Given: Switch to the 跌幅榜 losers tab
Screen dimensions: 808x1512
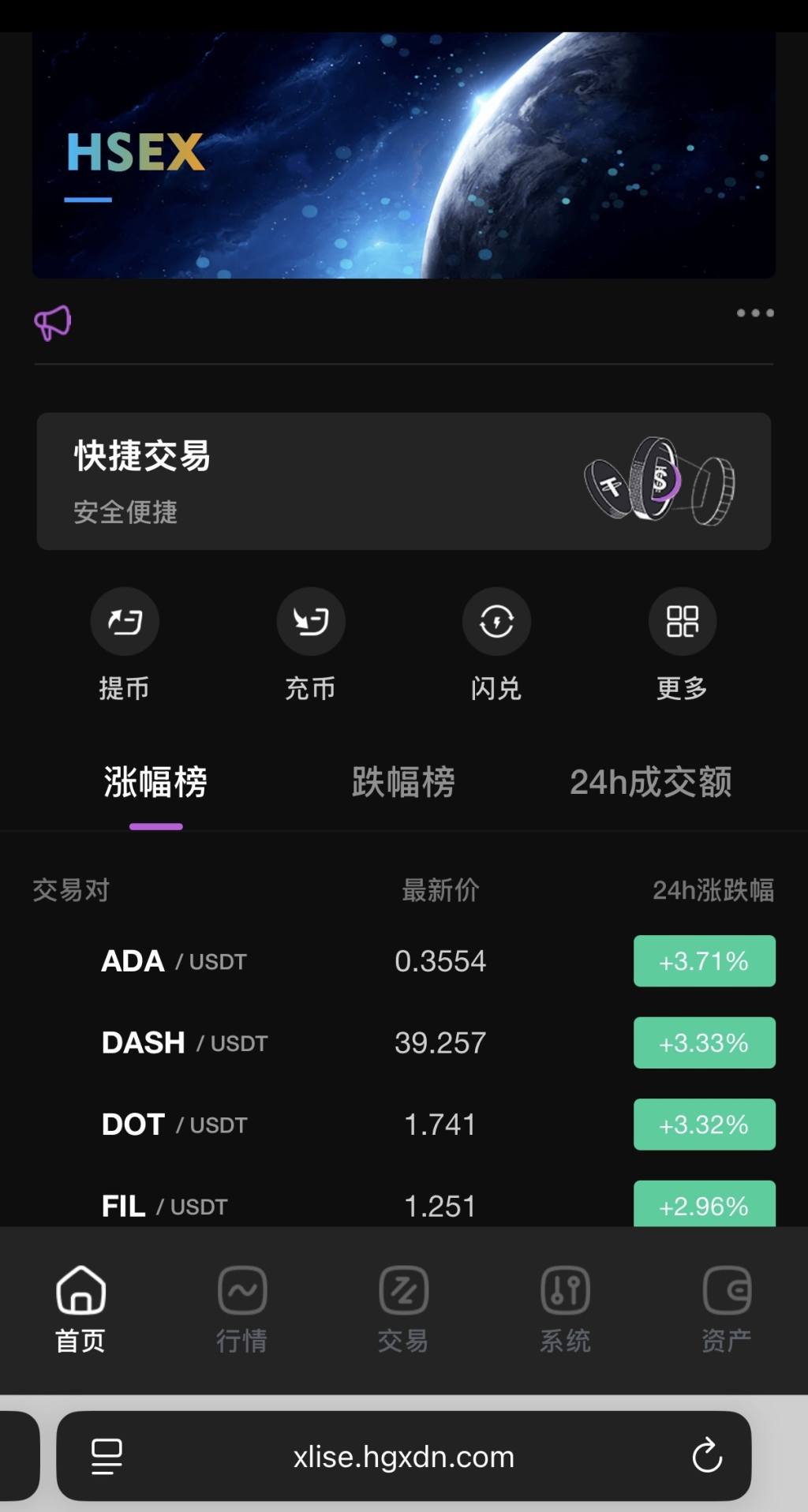Looking at the screenshot, I should click(403, 783).
